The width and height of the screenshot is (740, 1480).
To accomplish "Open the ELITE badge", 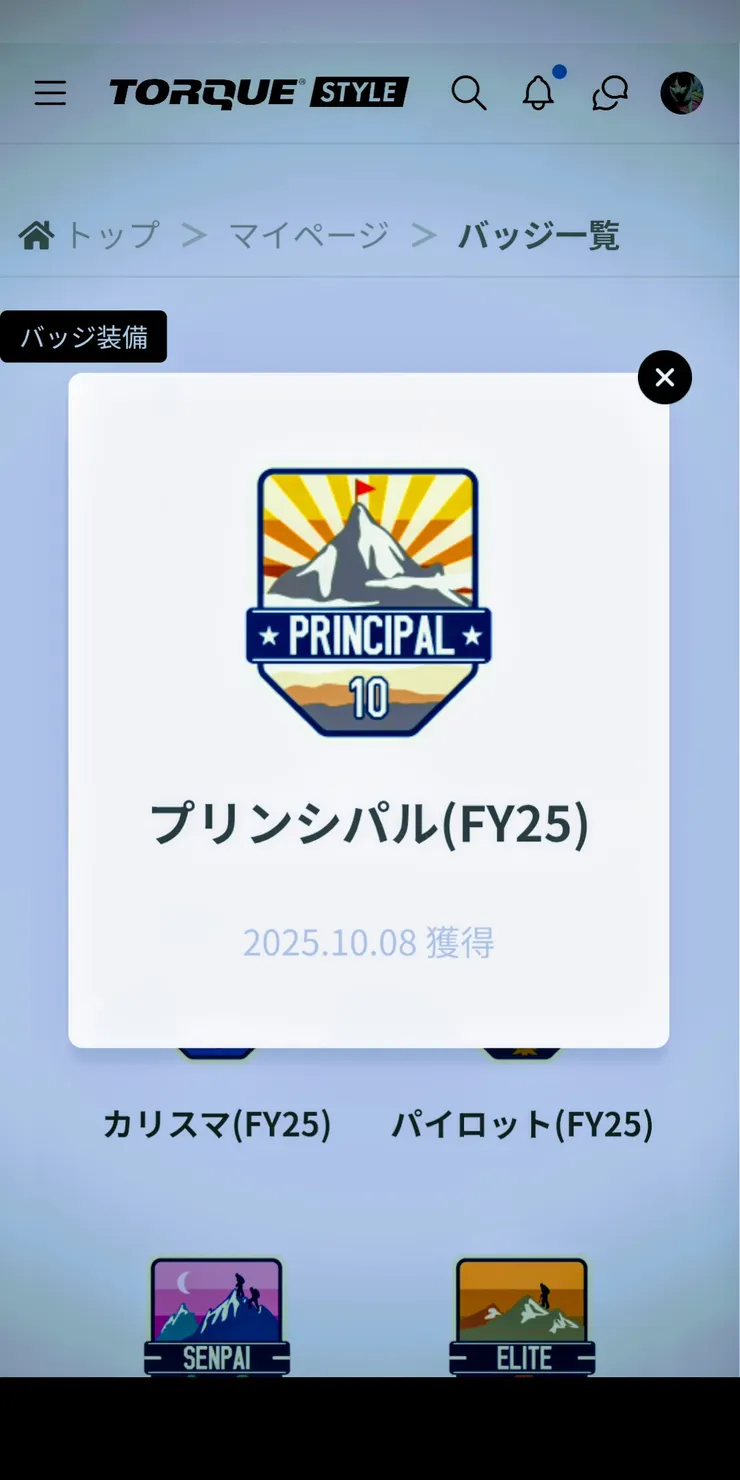I will [x=522, y=1316].
